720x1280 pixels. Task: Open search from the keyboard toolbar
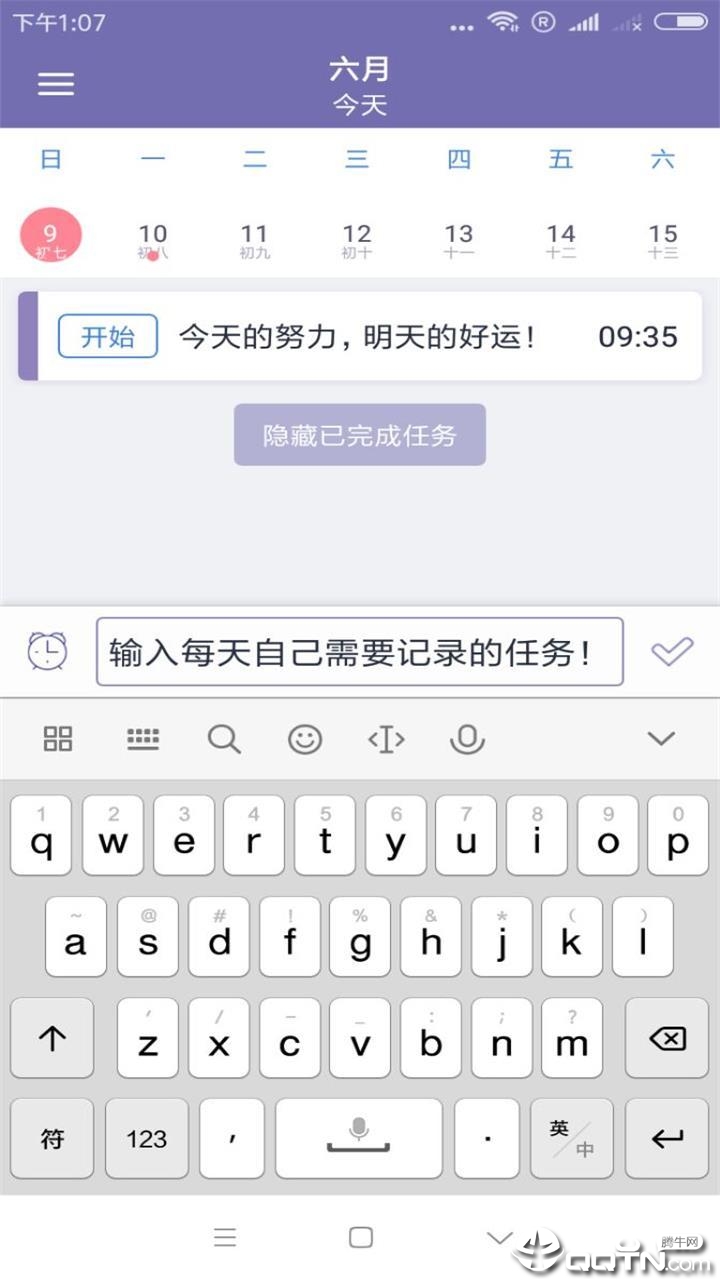pyautogui.click(x=224, y=739)
